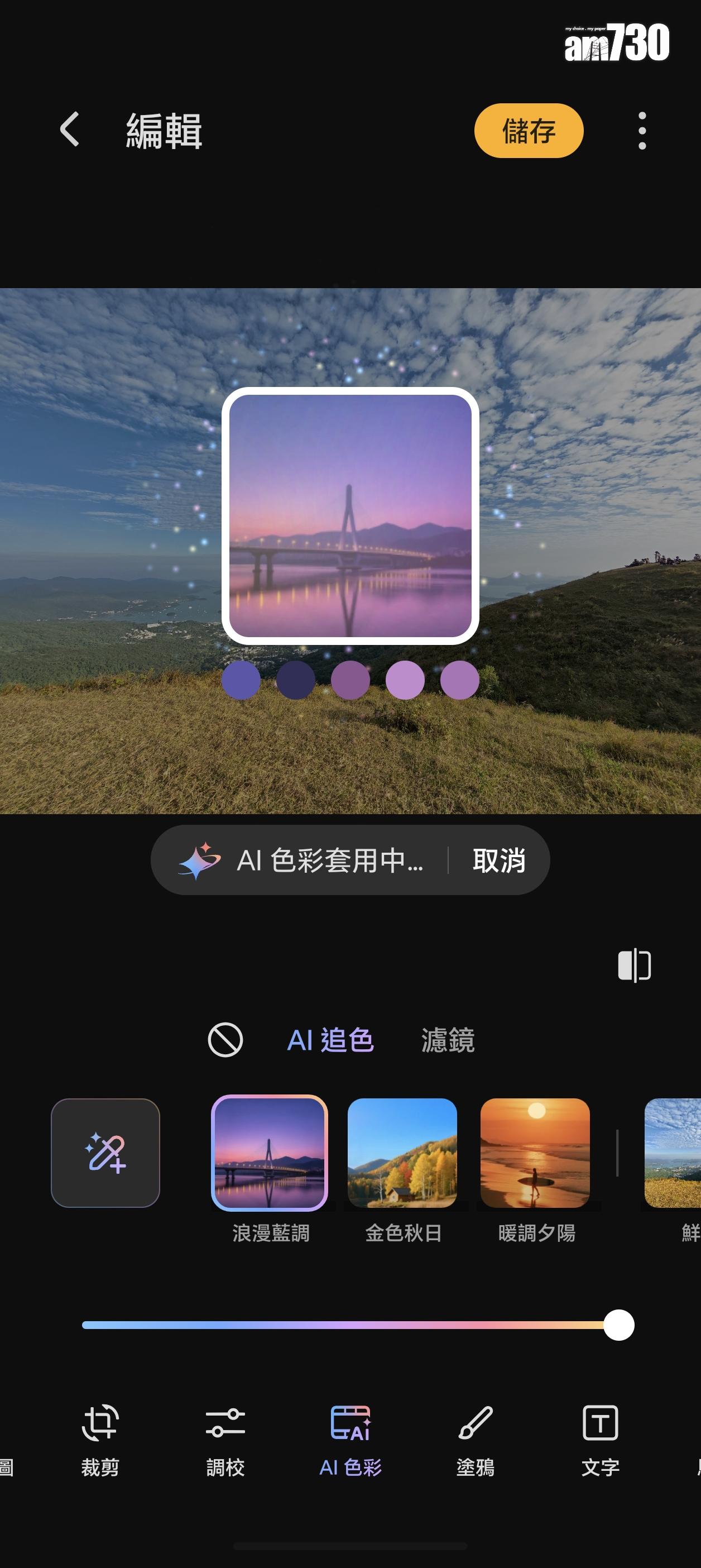
Task: Create a custom AI color with the wand tile
Action: pyautogui.click(x=105, y=1152)
